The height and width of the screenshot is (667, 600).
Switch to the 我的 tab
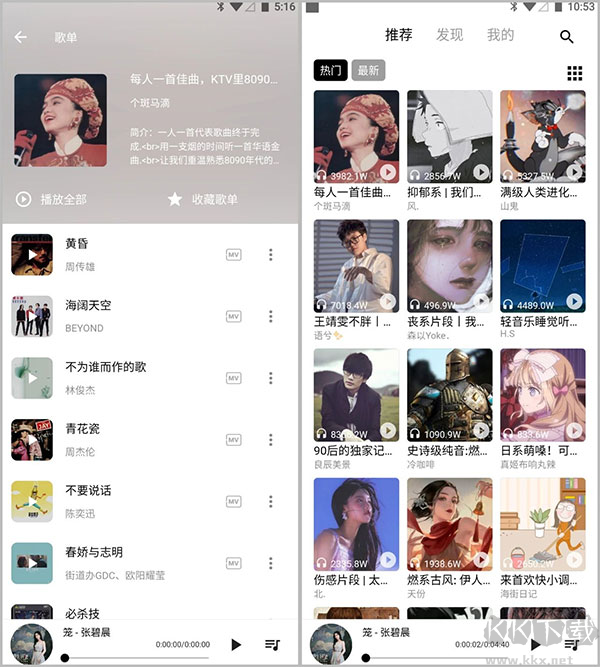pos(500,35)
